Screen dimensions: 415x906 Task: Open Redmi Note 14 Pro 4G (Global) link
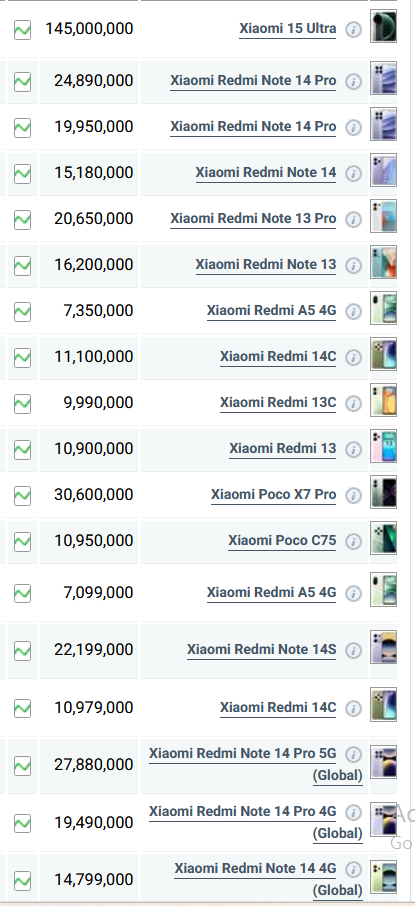(255, 822)
